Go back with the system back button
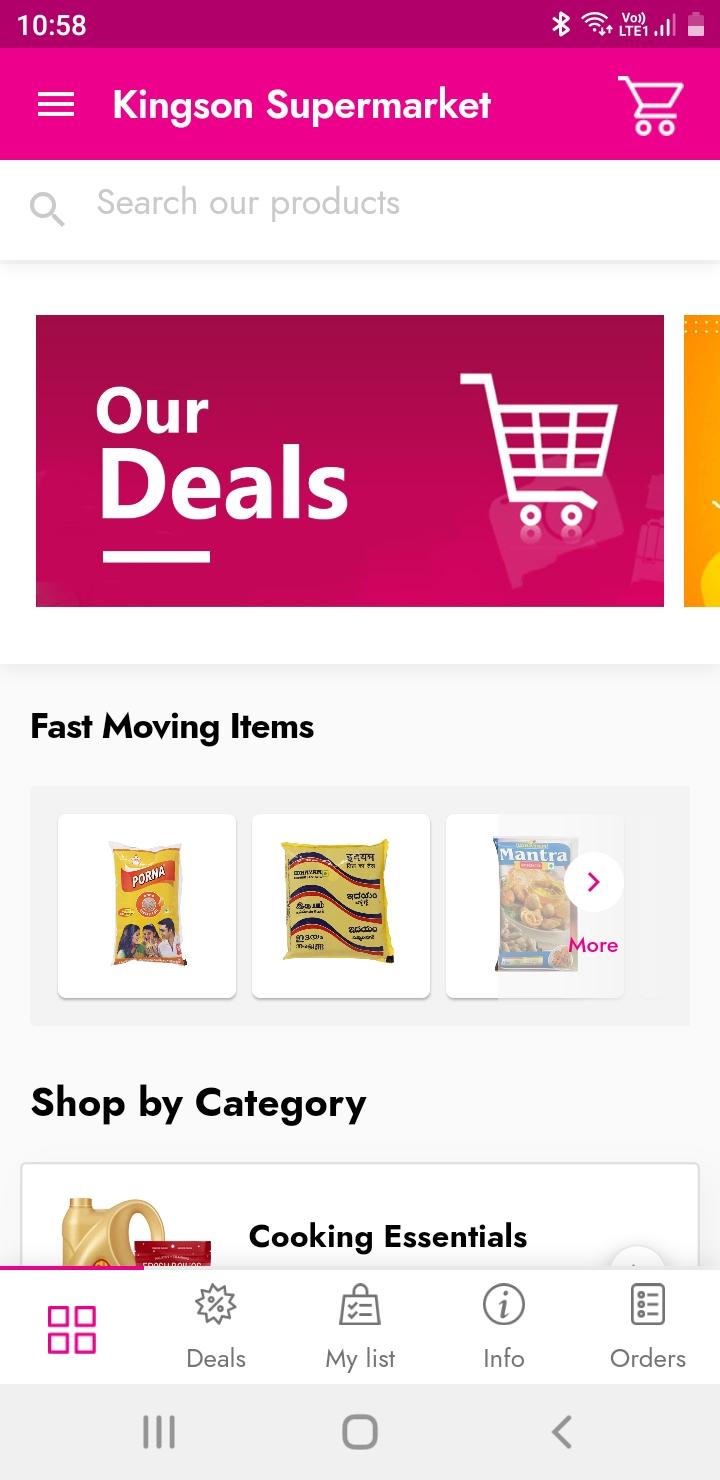Image resolution: width=720 pixels, height=1480 pixels. (562, 1432)
